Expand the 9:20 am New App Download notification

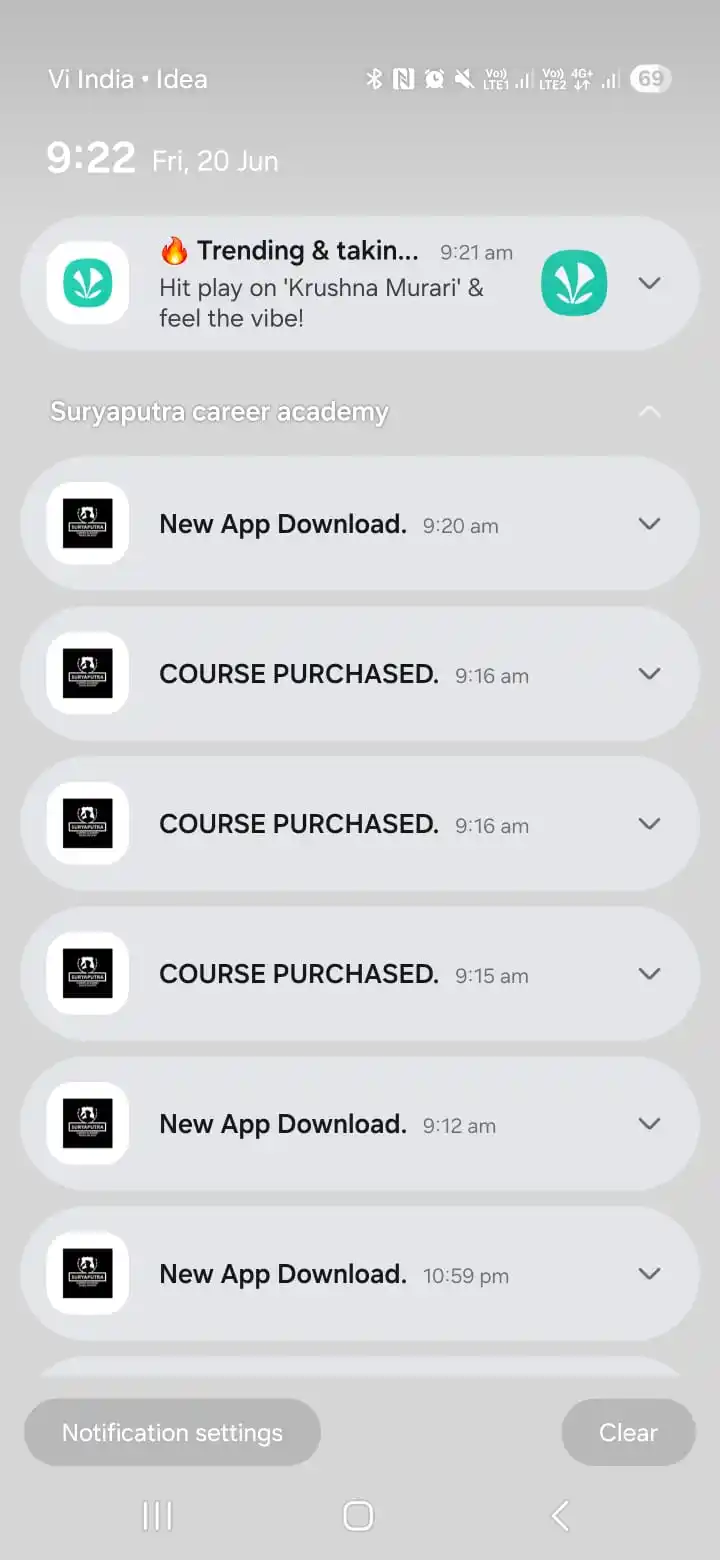tap(649, 524)
